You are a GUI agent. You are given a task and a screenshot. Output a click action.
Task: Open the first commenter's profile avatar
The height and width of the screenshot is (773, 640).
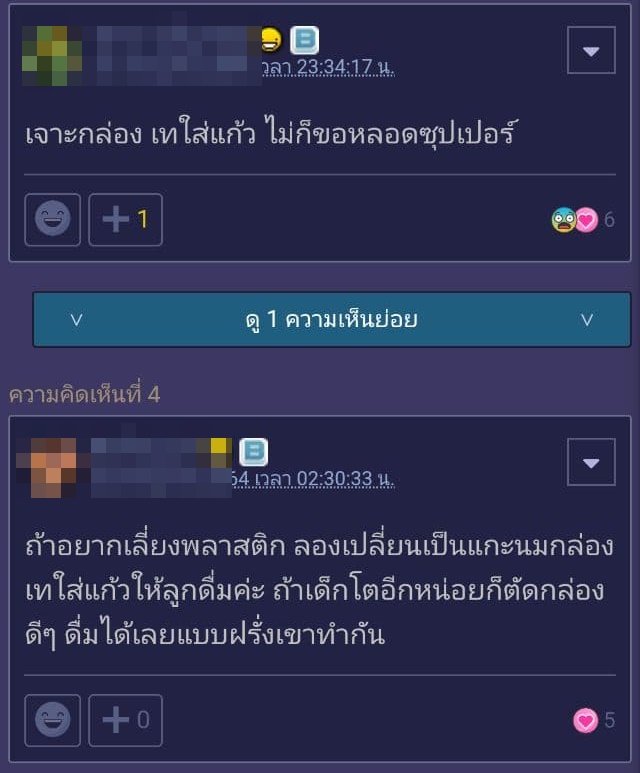coord(51,56)
